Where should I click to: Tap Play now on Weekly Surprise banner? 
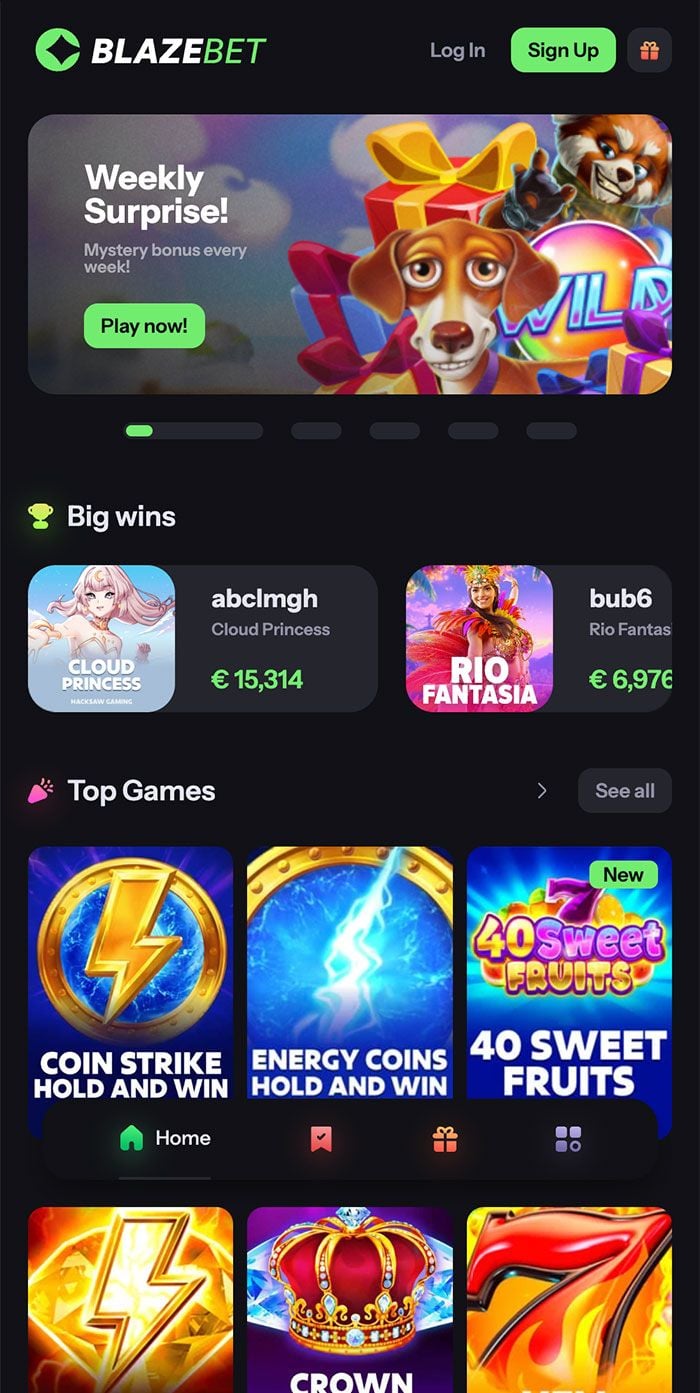pyautogui.click(x=144, y=326)
